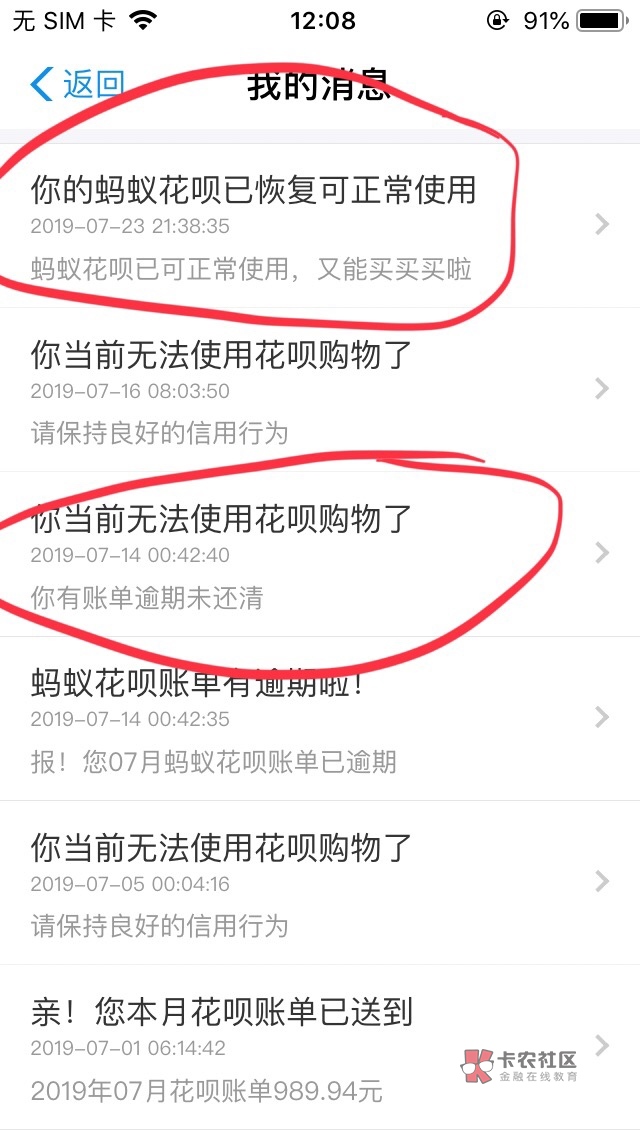Go back using the 返回 button
640x1136 pixels.
pyautogui.click(x=78, y=85)
